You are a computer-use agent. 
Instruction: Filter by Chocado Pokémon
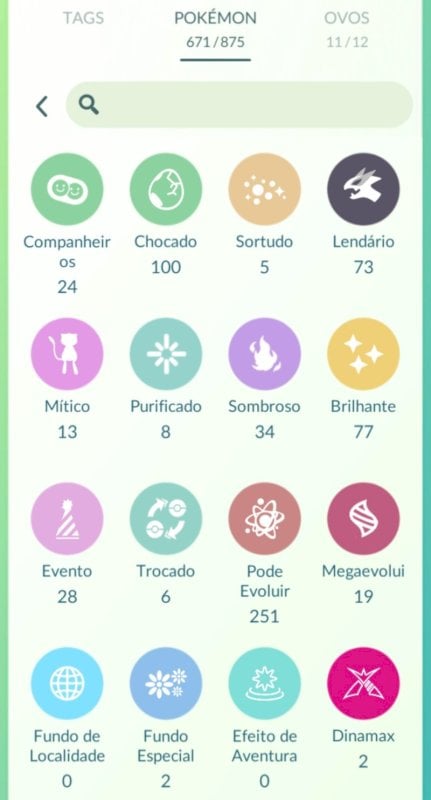[x=166, y=189]
